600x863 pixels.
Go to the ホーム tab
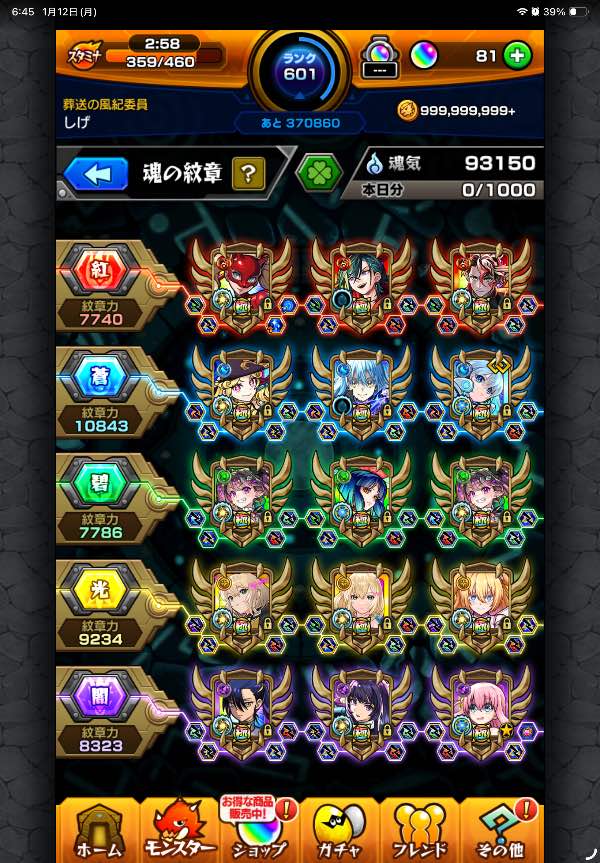coord(98,830)
